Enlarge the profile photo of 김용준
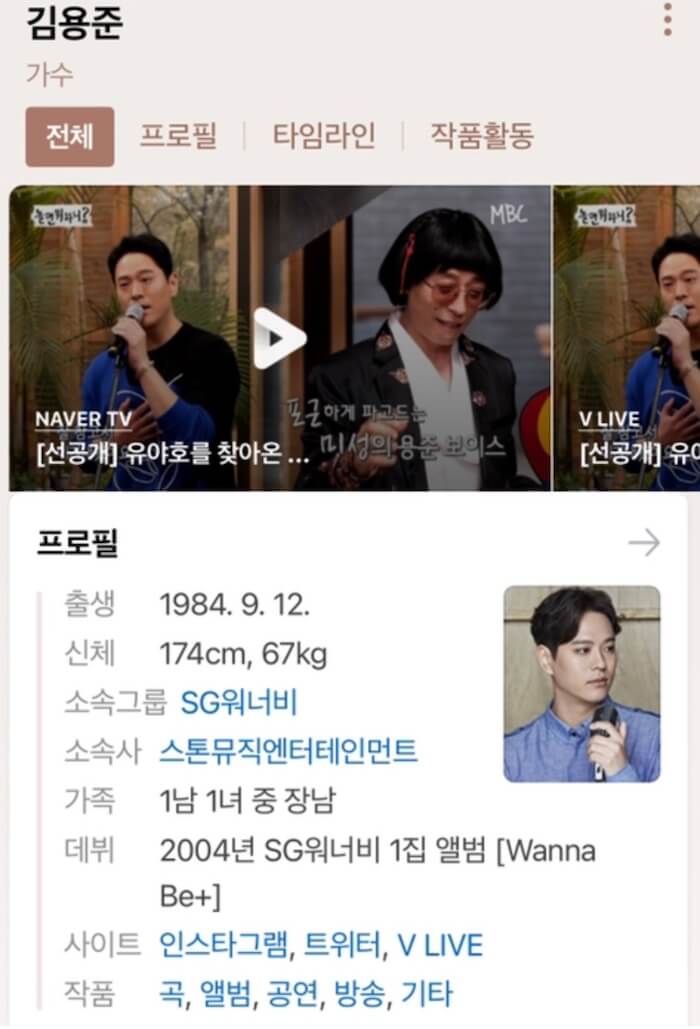Viewport: 700px width, 1029px height. 581,684
